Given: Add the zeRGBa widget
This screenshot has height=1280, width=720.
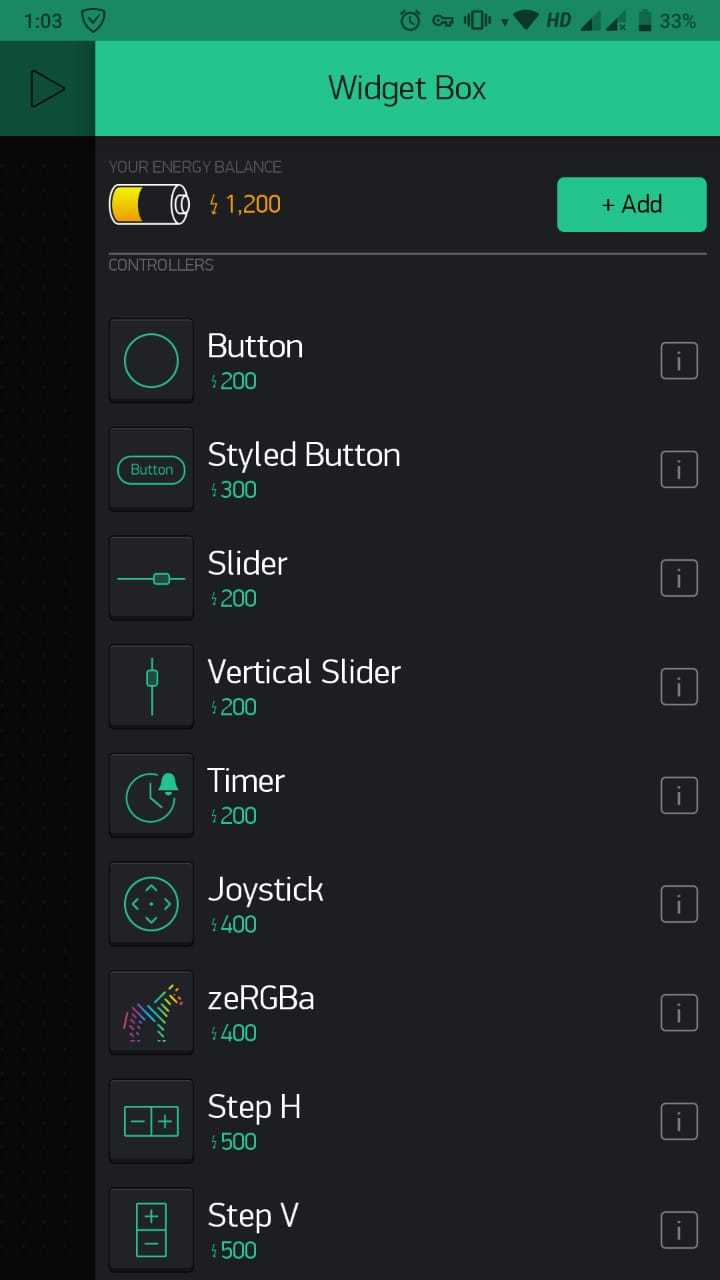Looking at the screenshot, I should pyautogui.click(x=260, y=1012).
